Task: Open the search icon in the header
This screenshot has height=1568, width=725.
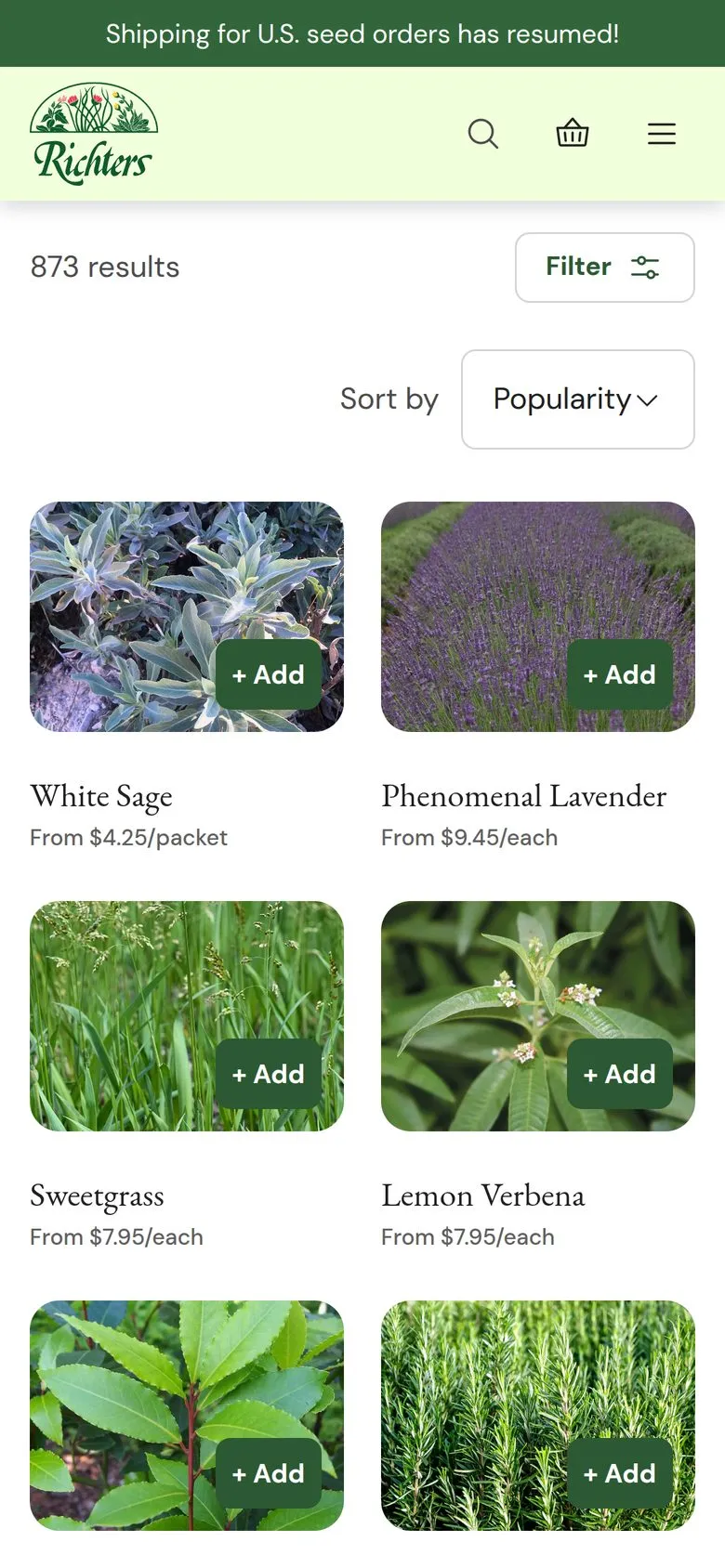Action: click(483, 134)
